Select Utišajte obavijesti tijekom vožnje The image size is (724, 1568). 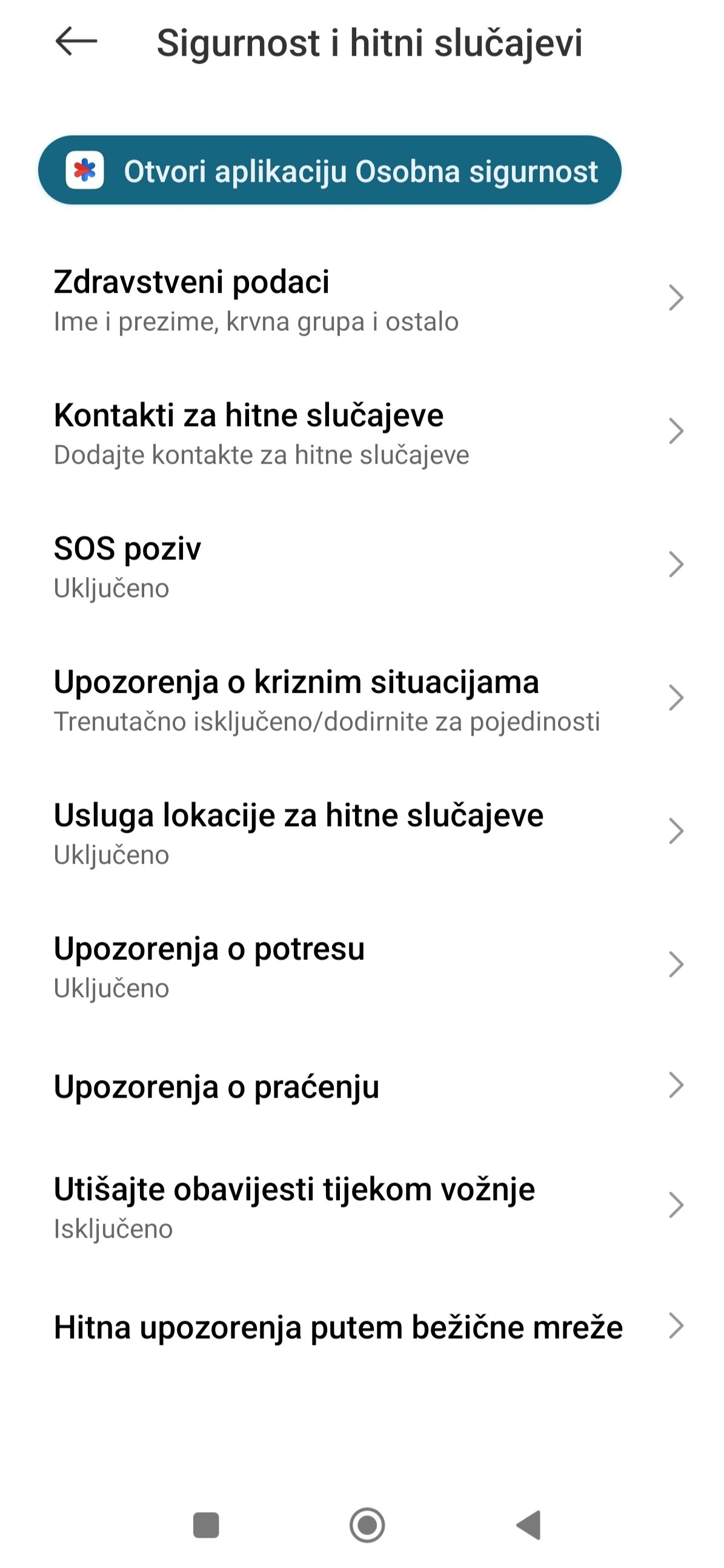(362, 1206)
